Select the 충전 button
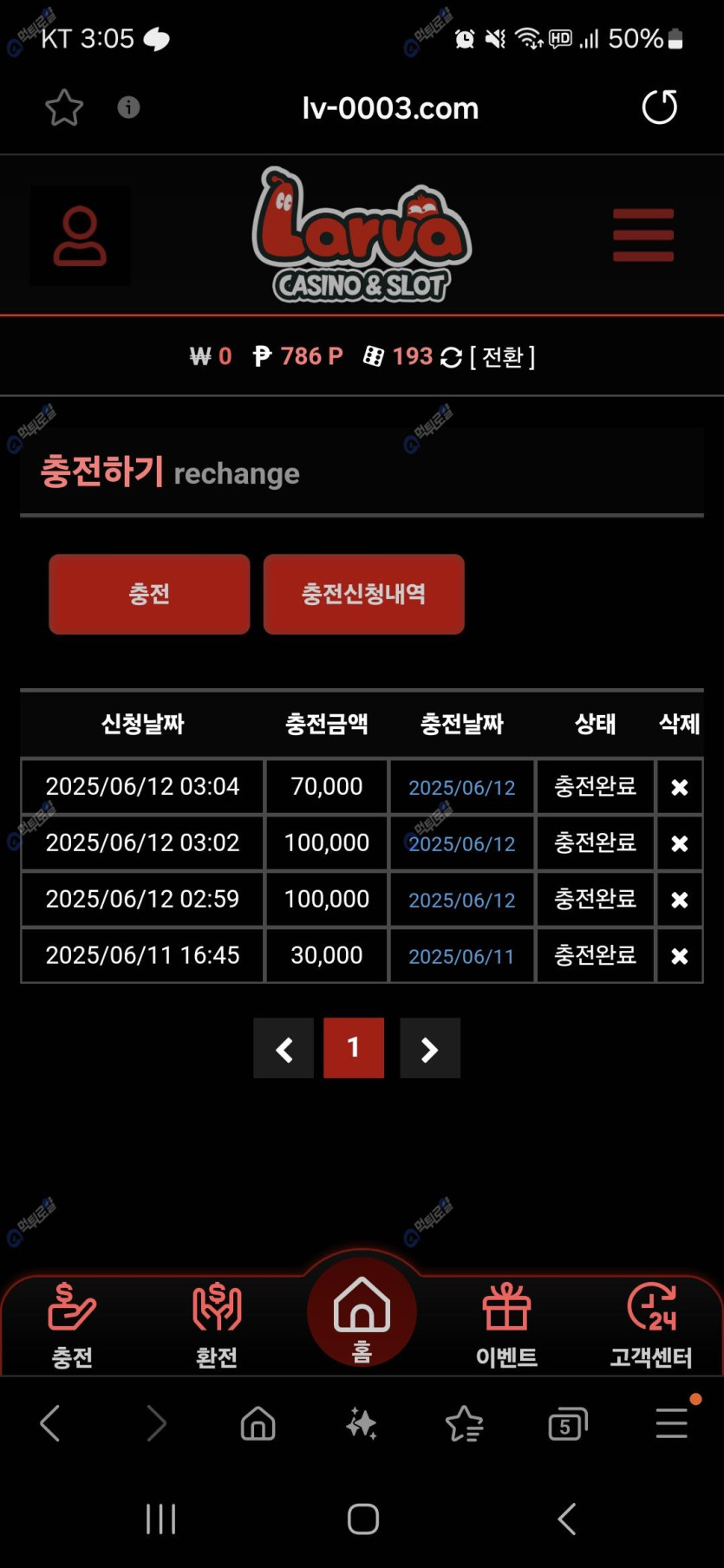Image resolution: width=724 pixels, height=1568 pixels. (x=149, y=595)
